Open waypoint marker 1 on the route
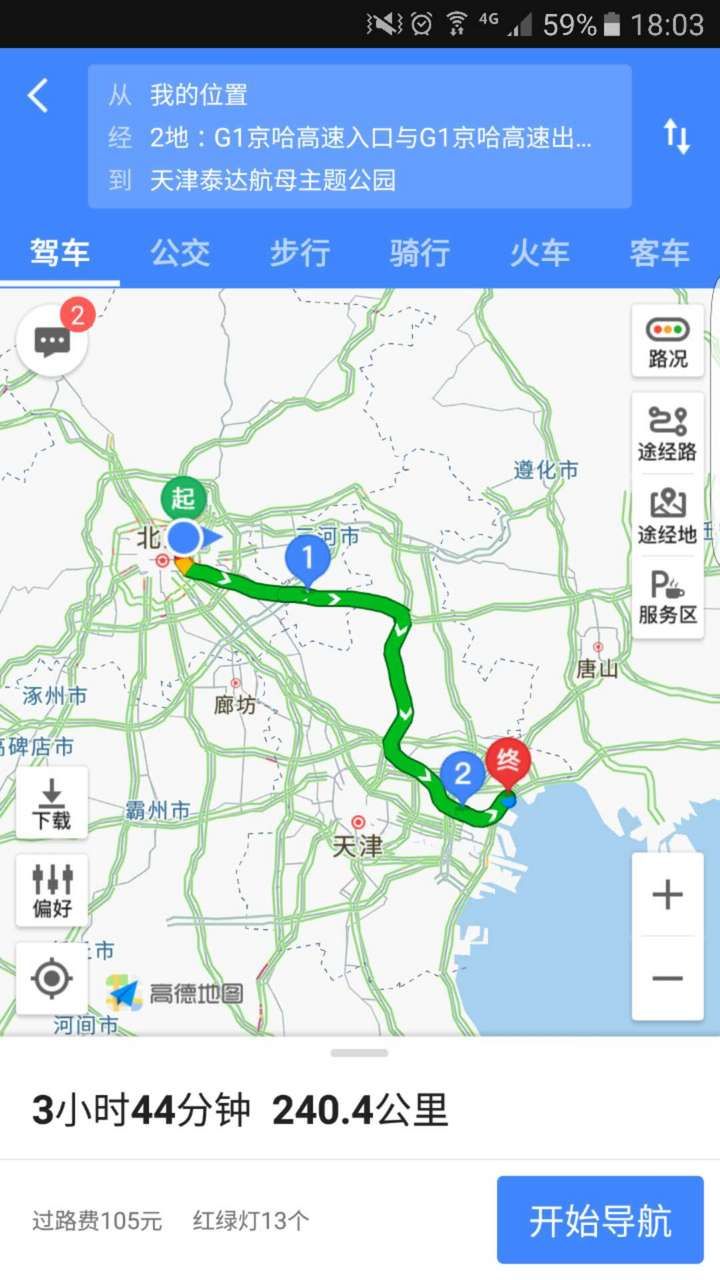This screenshot has width=720, height=1280. [310, 557]
